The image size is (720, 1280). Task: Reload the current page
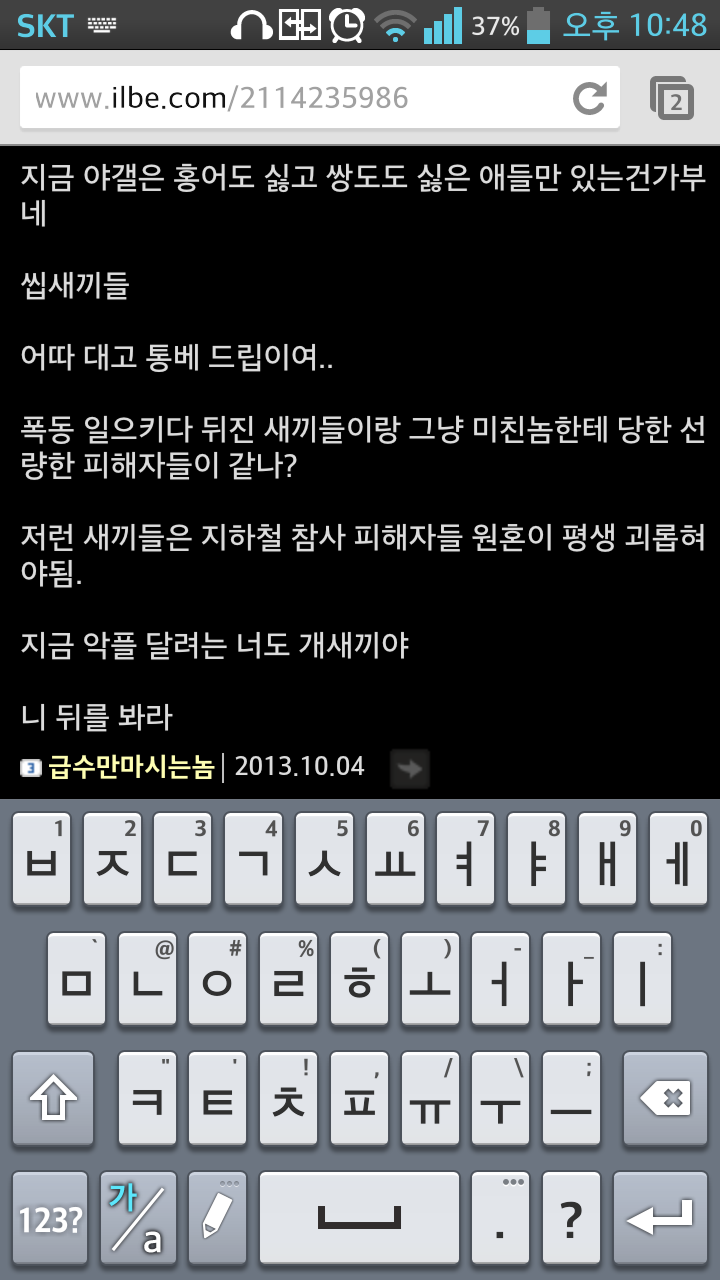589,98
